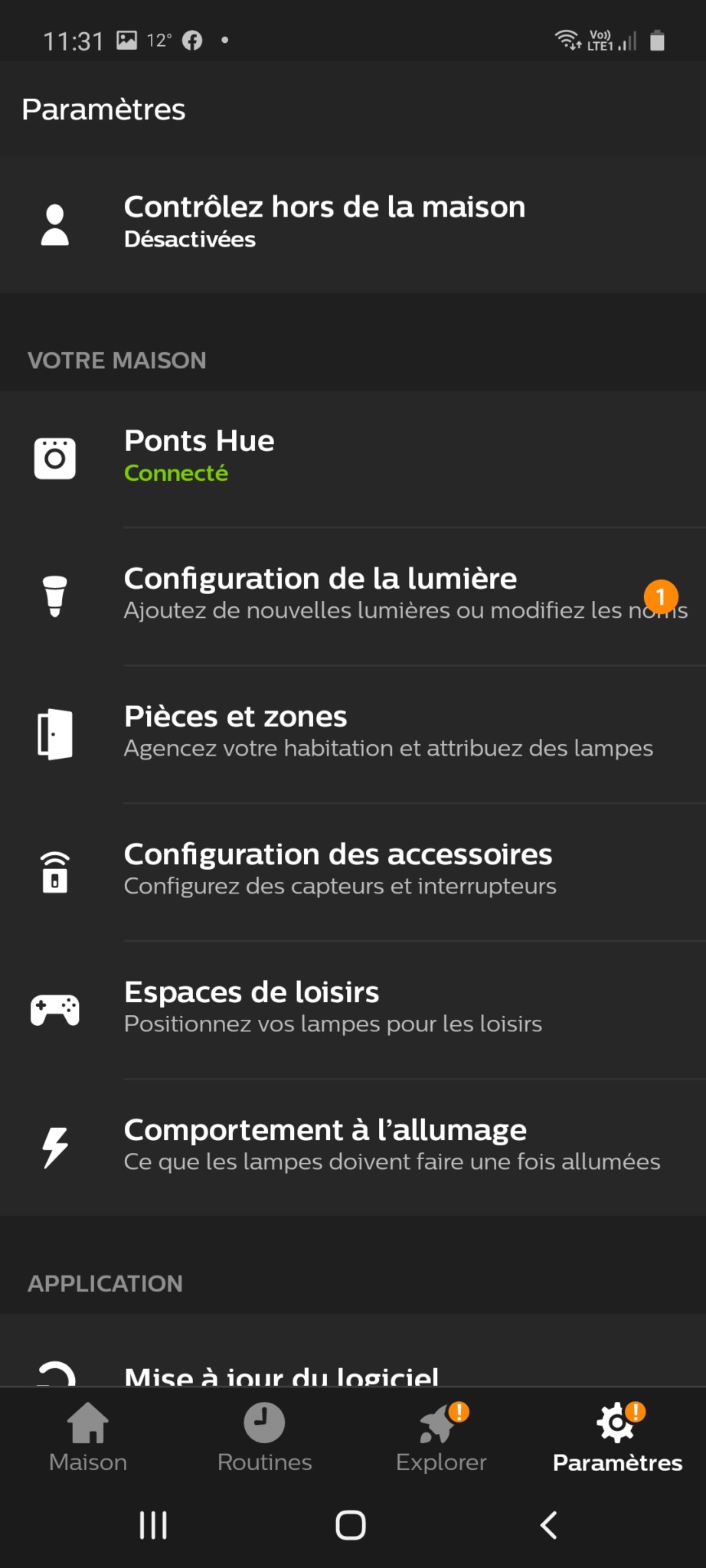Open Ponts Hue bridge settings
The height and width of the screenshot is (1568, 706).
[x=352, y=457]
